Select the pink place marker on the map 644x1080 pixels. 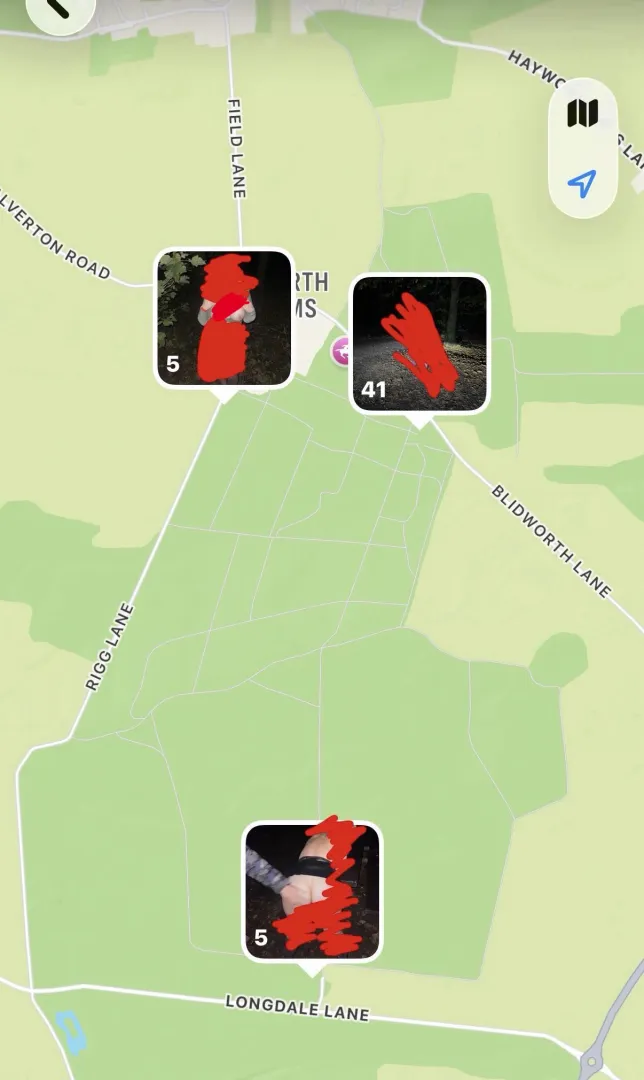coord(341,351)
